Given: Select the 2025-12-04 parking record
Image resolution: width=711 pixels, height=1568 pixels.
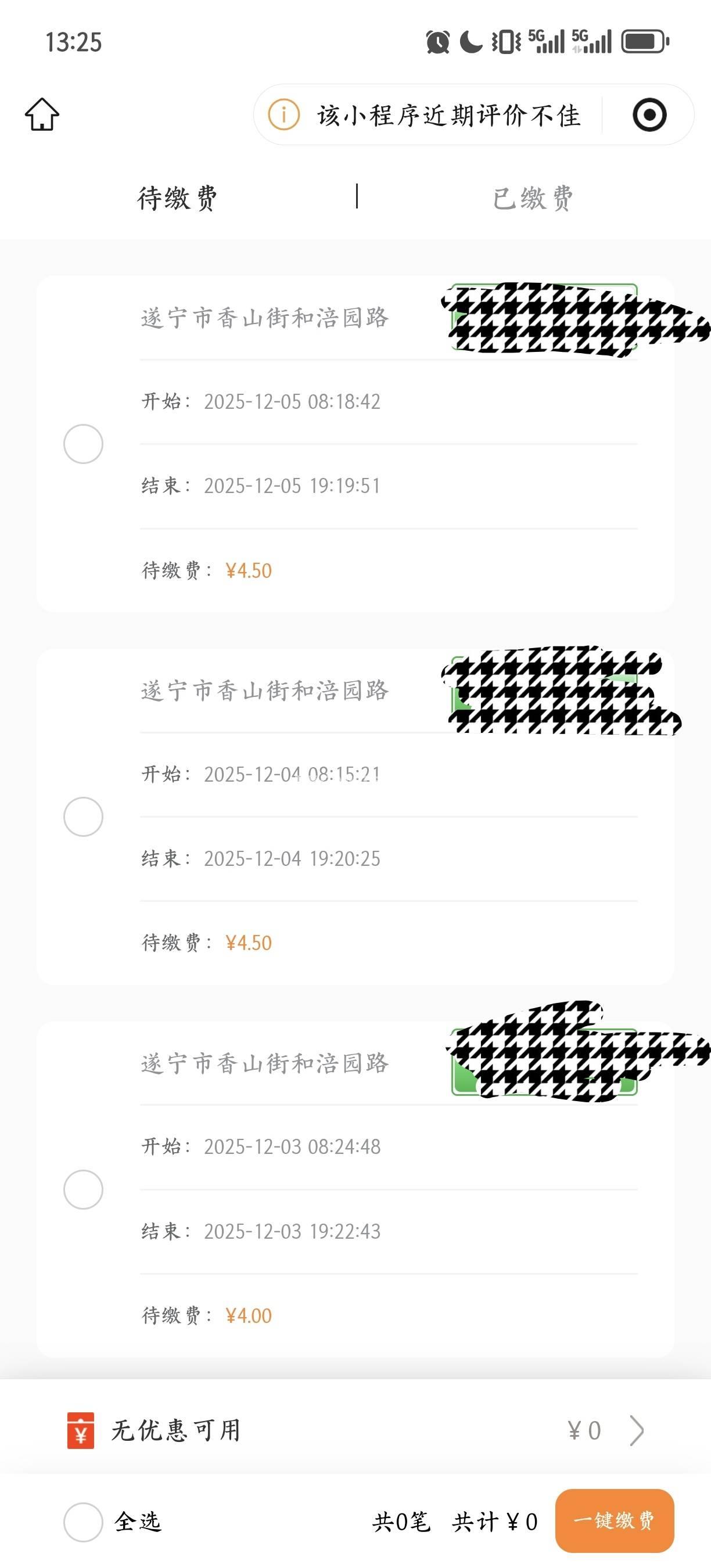Looking at the screenshot, I should click(84, 817).
